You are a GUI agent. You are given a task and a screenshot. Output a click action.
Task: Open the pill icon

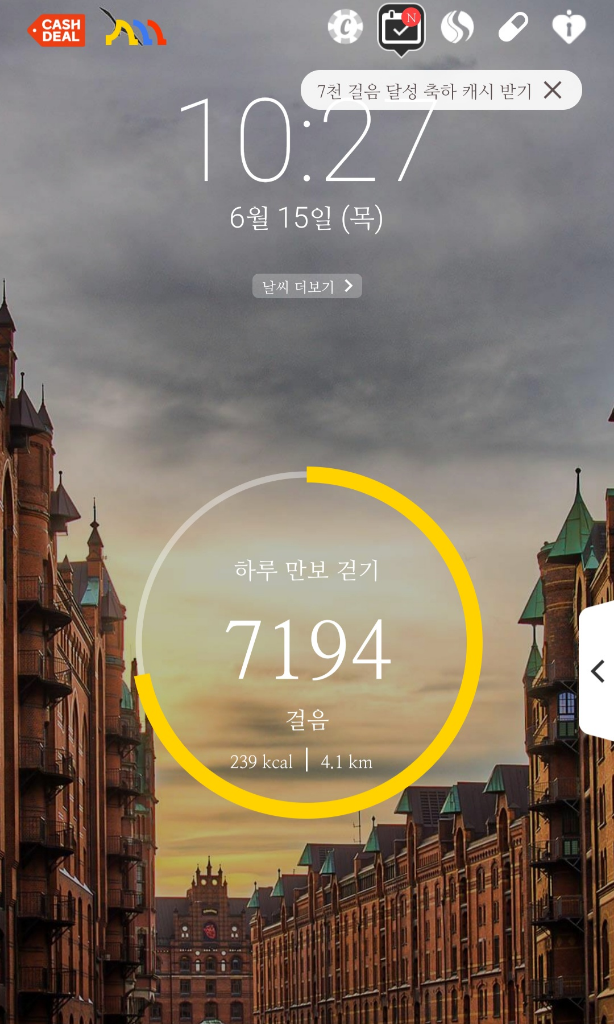pyautogui.click(x=512, y=27)
